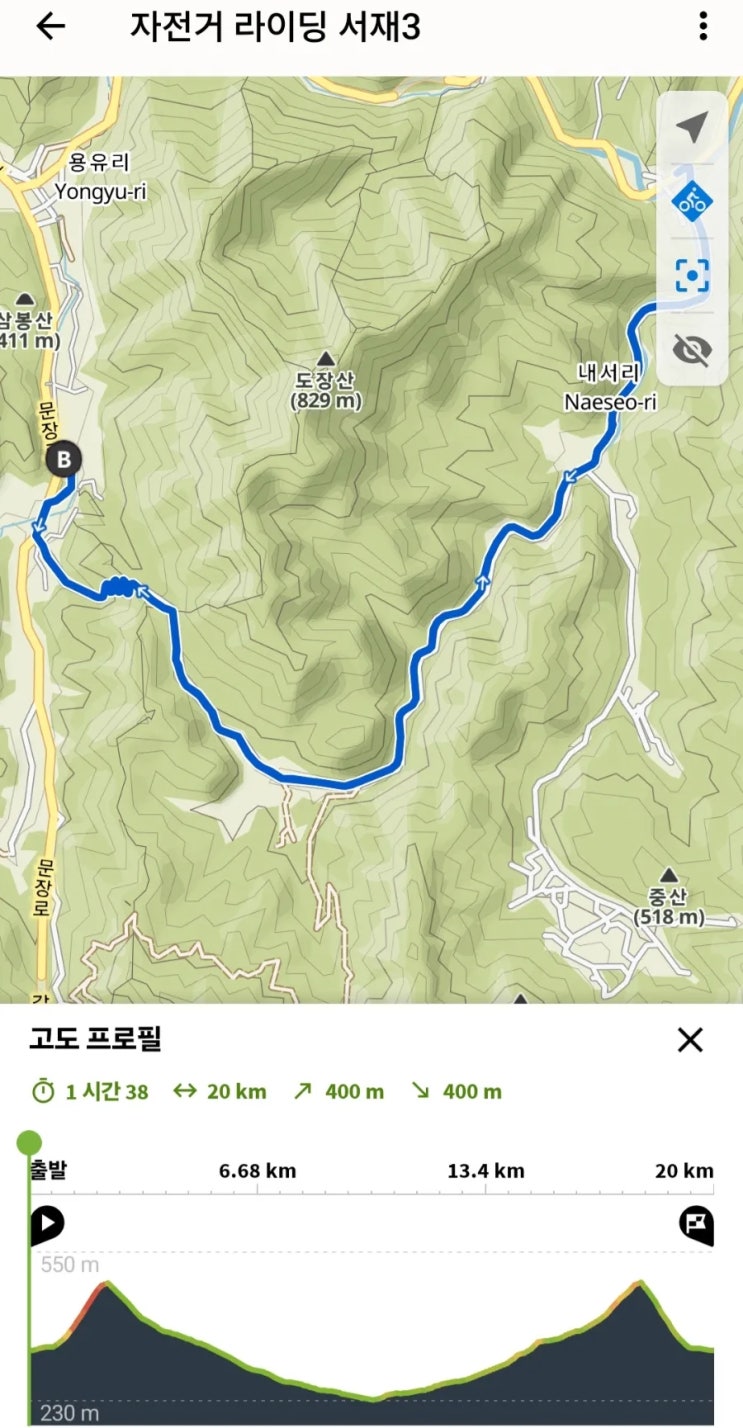The width and height of the screenshot is (743, 1428).
Task: Fit the whole route in view
Action: coord(691,275)
